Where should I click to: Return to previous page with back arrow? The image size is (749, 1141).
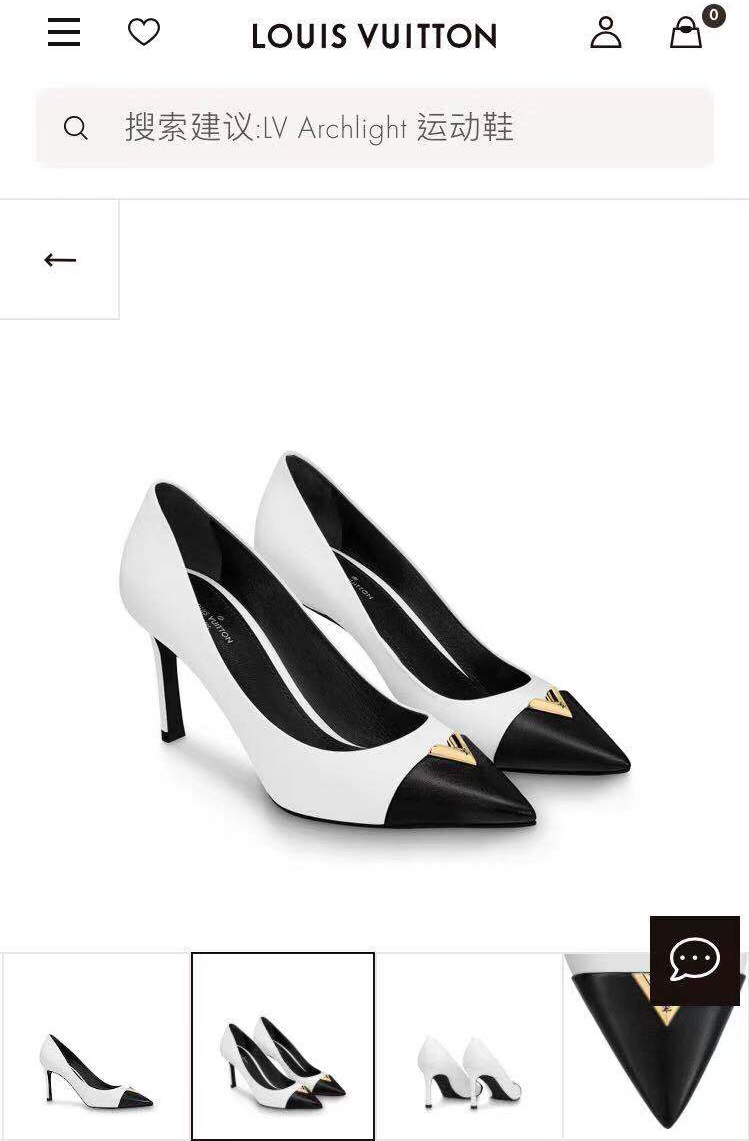point(59,258)
